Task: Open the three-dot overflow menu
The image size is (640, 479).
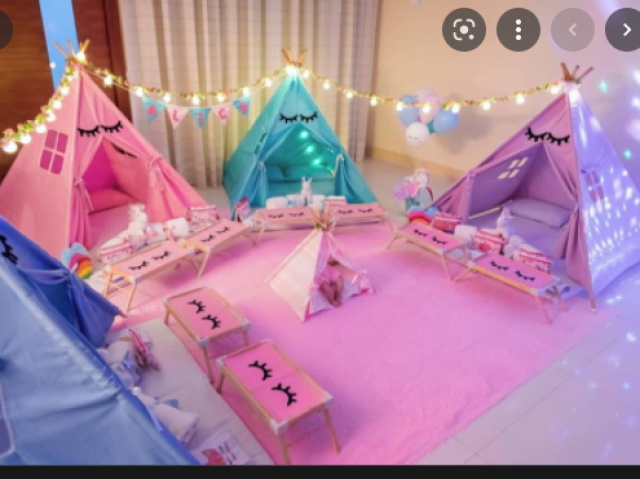Action: (x=518, y=30)
